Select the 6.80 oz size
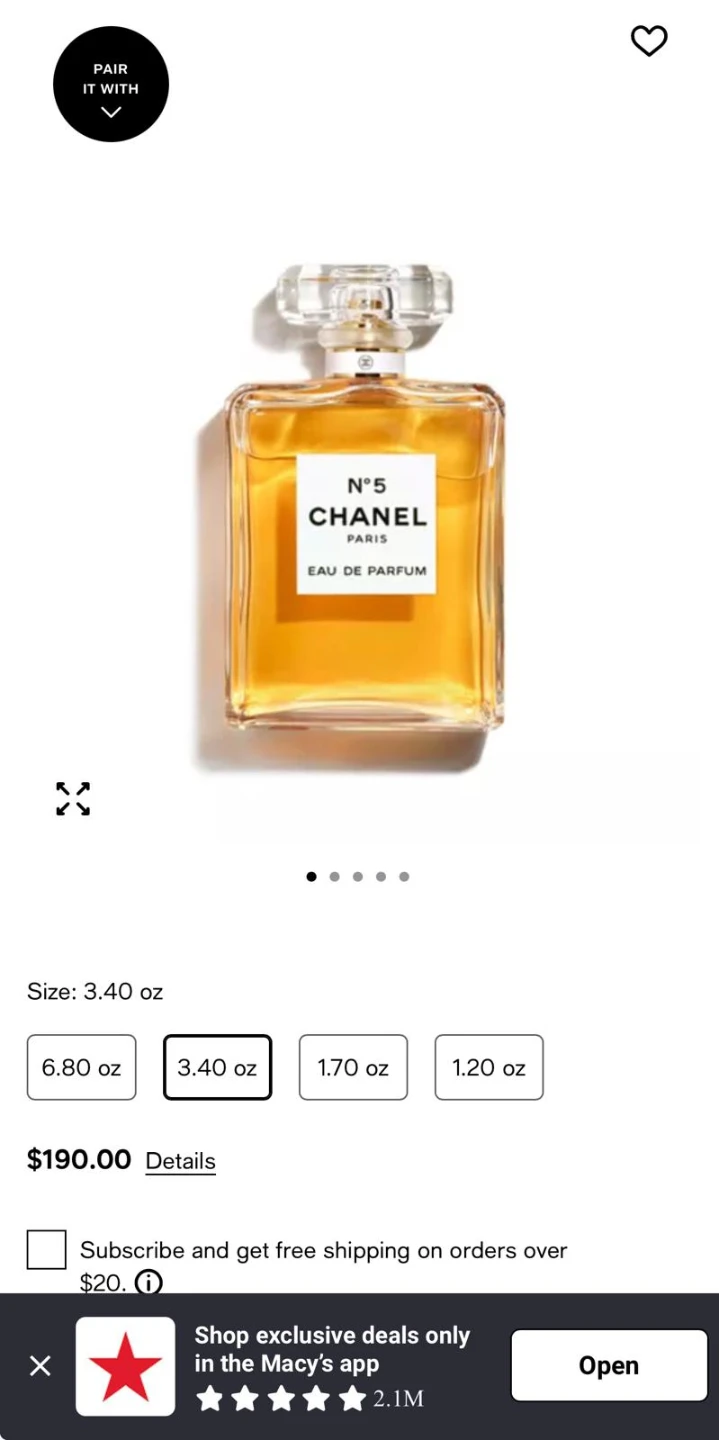The height and width of the screenshot is (1440, 719). click(81, 1067)
